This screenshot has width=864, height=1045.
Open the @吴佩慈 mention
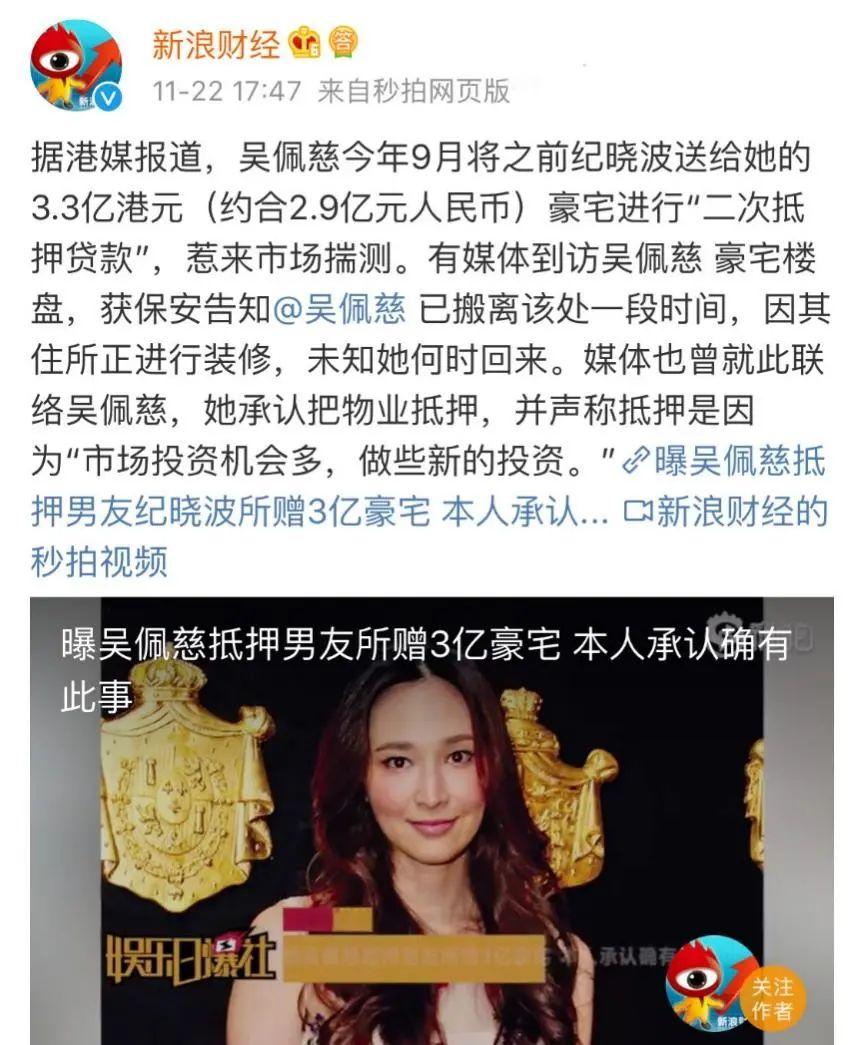point(339,310)
